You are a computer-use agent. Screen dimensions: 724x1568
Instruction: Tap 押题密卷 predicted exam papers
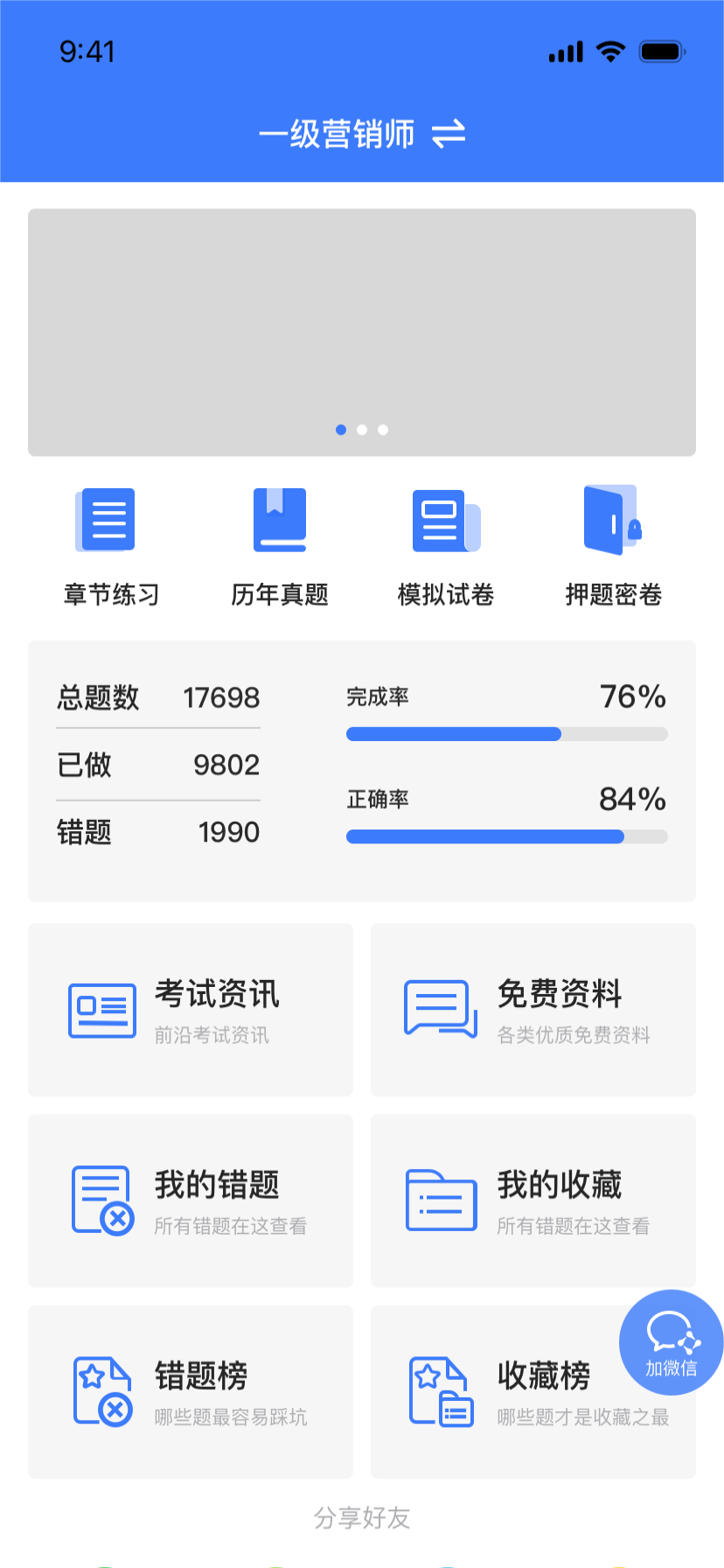point(614,542)
